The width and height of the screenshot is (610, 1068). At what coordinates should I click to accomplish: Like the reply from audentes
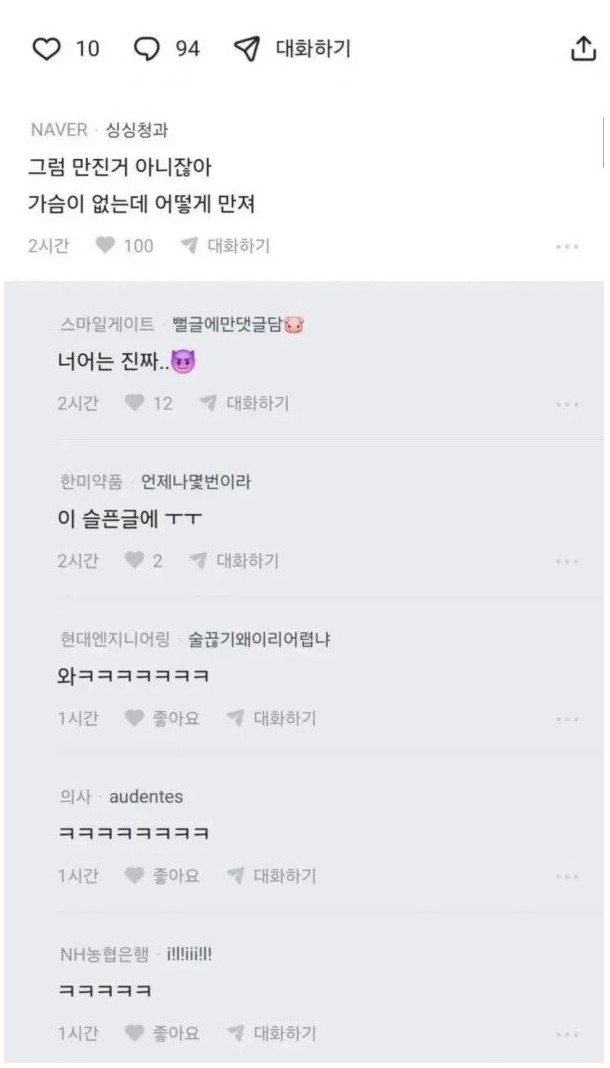135,876
